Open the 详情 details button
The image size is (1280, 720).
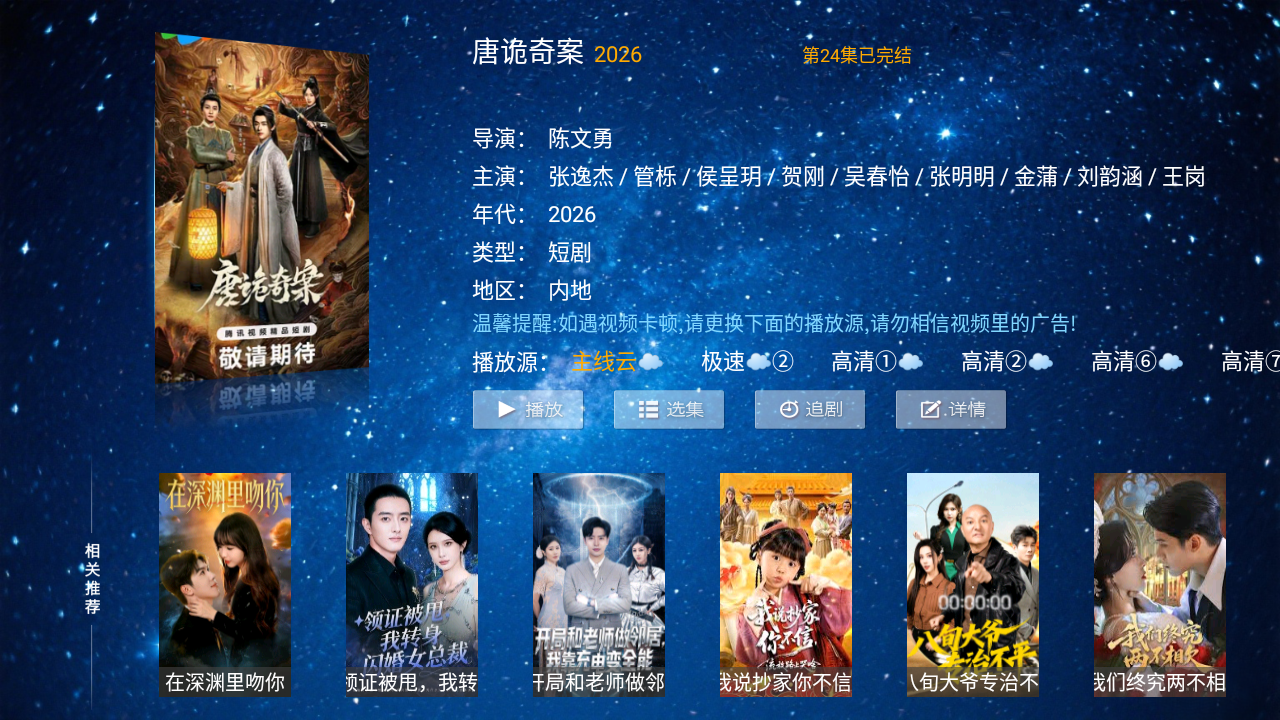tap(951, 409)
